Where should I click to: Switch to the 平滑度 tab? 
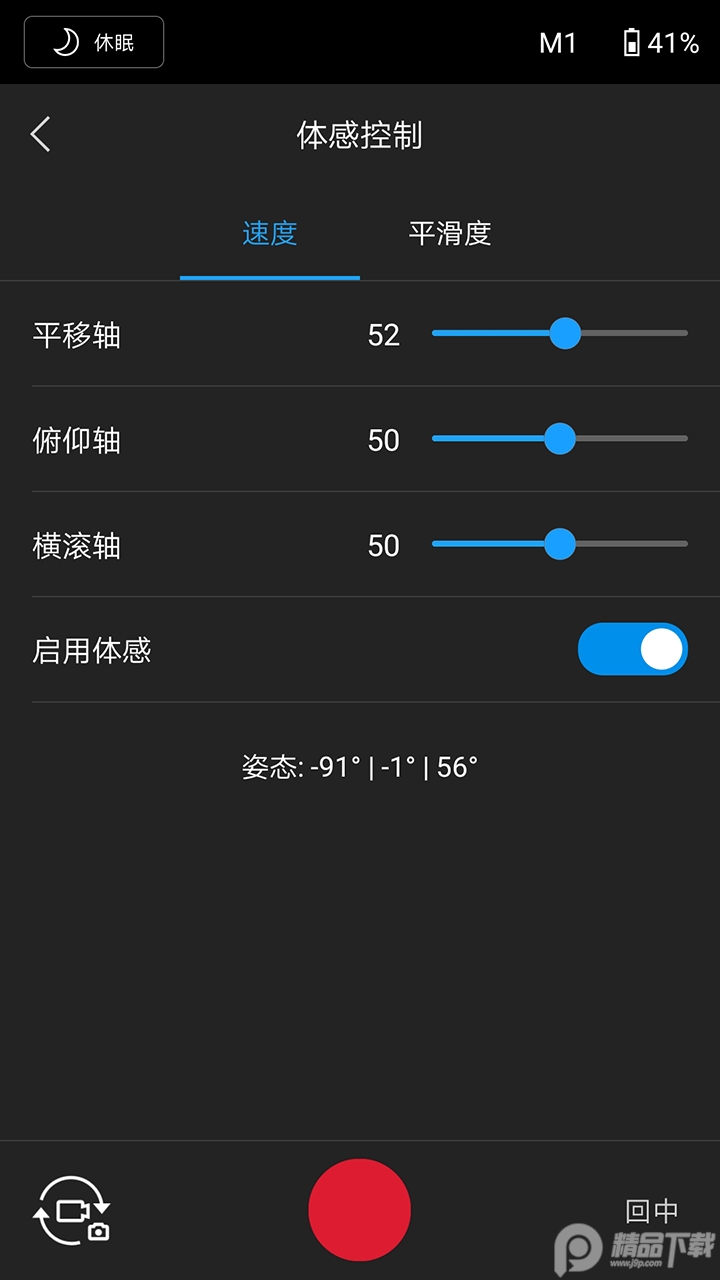[449, 234]
